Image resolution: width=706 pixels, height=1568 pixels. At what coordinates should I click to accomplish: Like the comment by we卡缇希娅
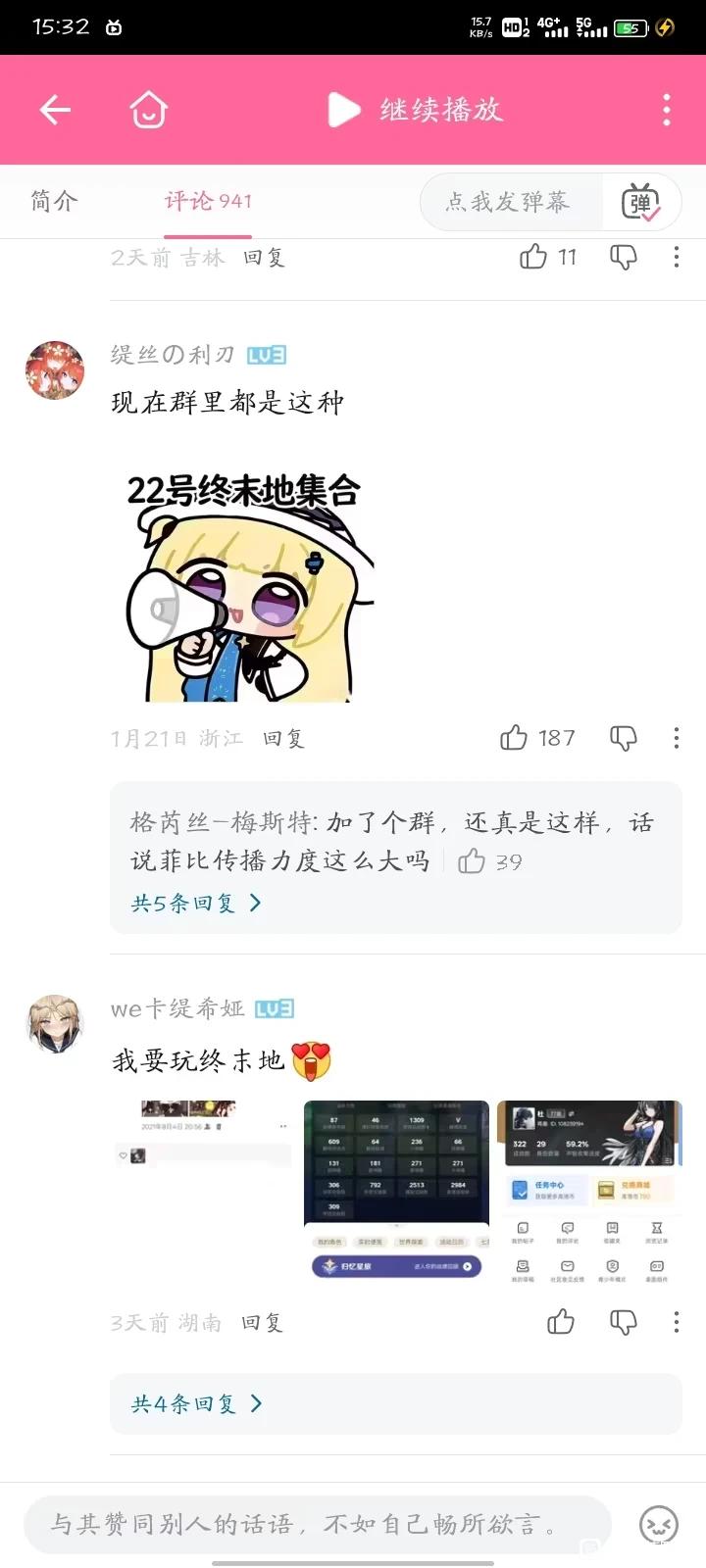pos(561,1322)
